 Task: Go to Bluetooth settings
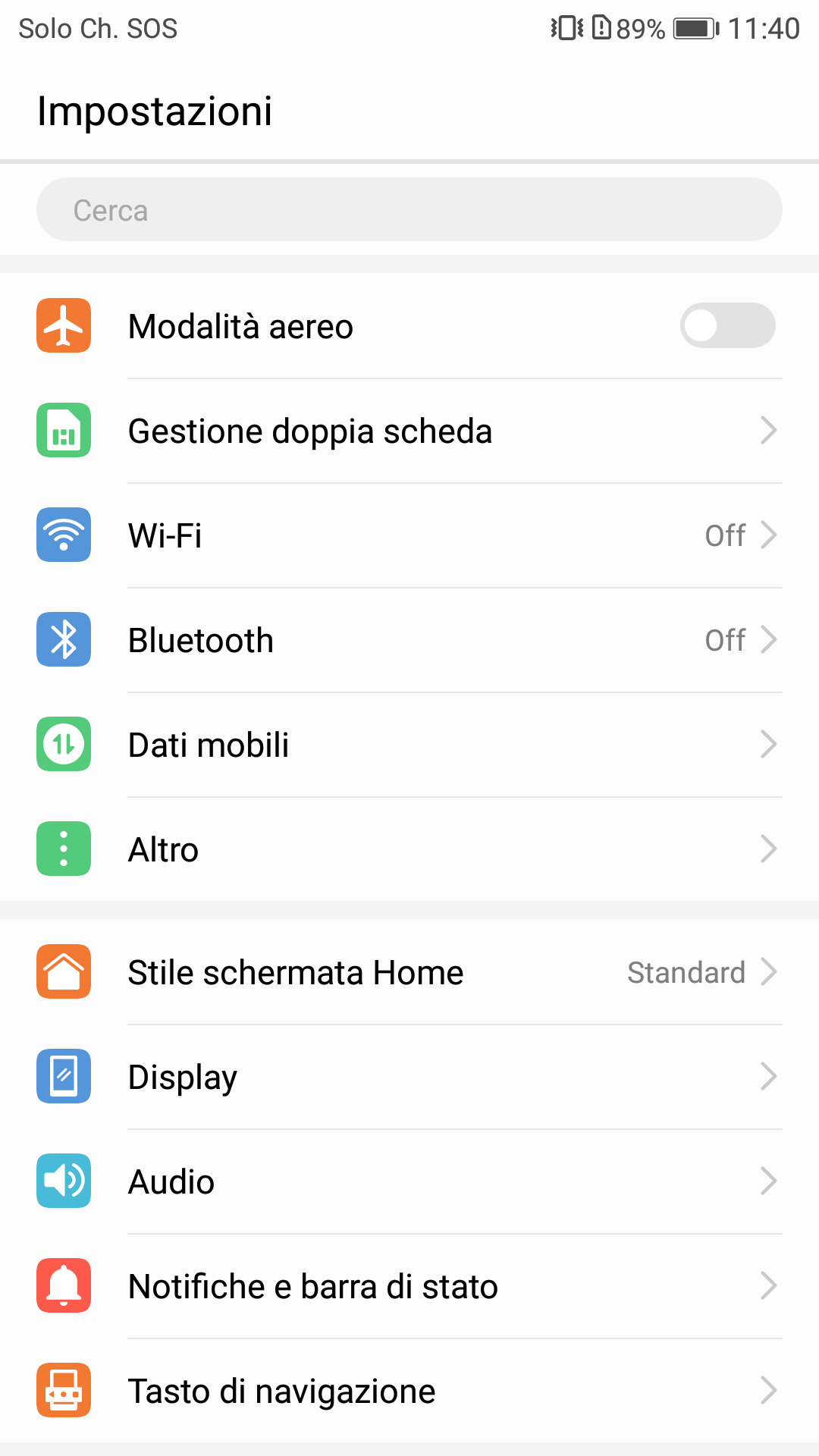(x=409, y=640)
